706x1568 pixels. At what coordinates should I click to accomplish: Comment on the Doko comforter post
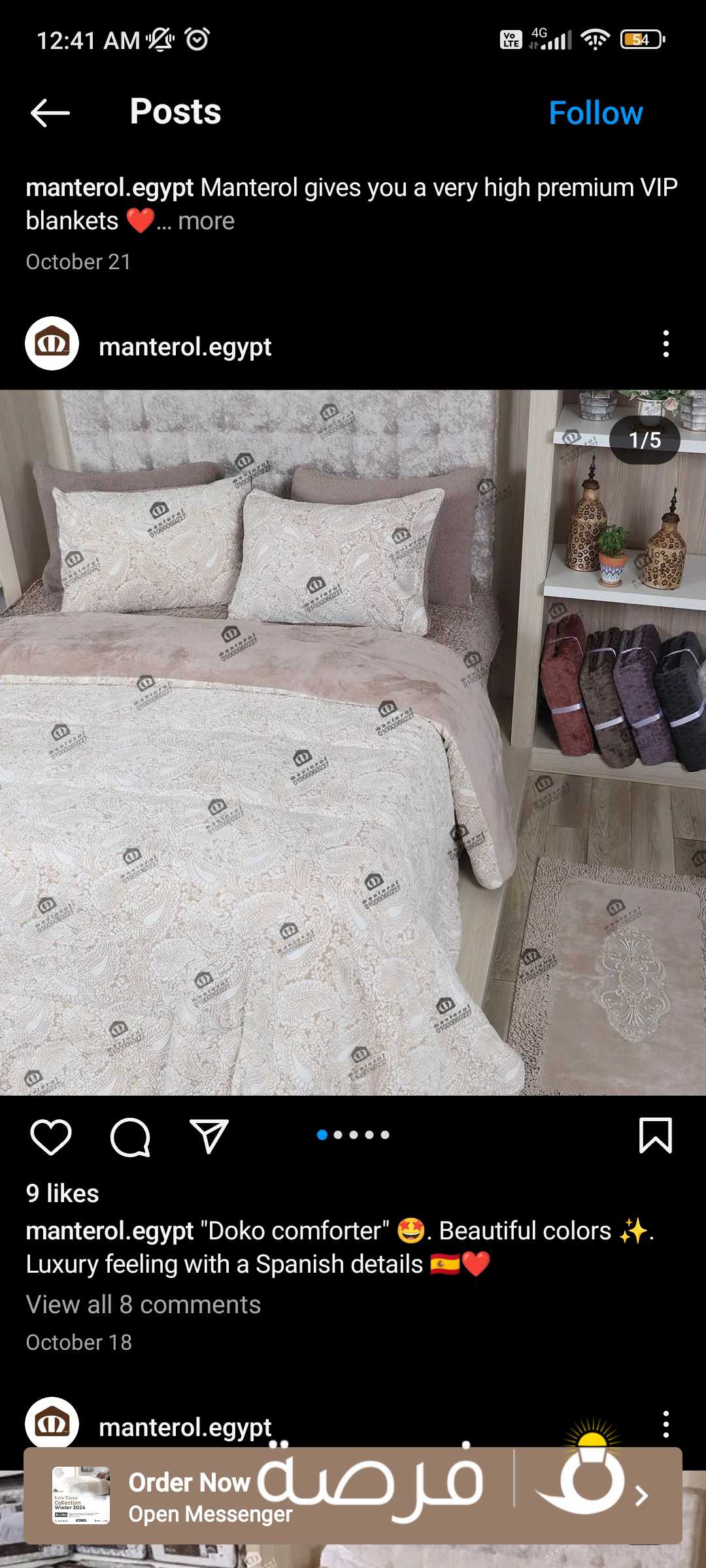coord(130,1136)
